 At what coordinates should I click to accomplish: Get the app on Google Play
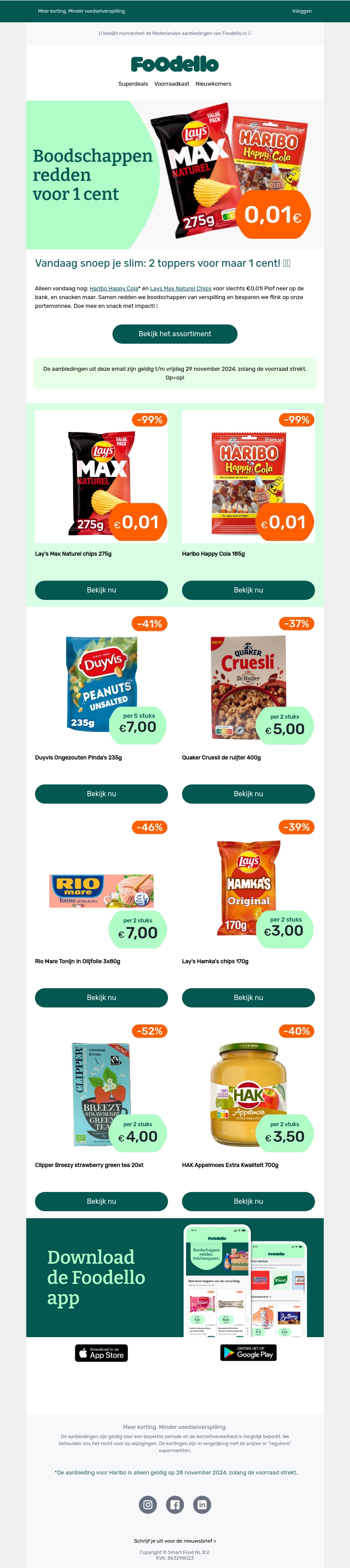coord(248,1352)
